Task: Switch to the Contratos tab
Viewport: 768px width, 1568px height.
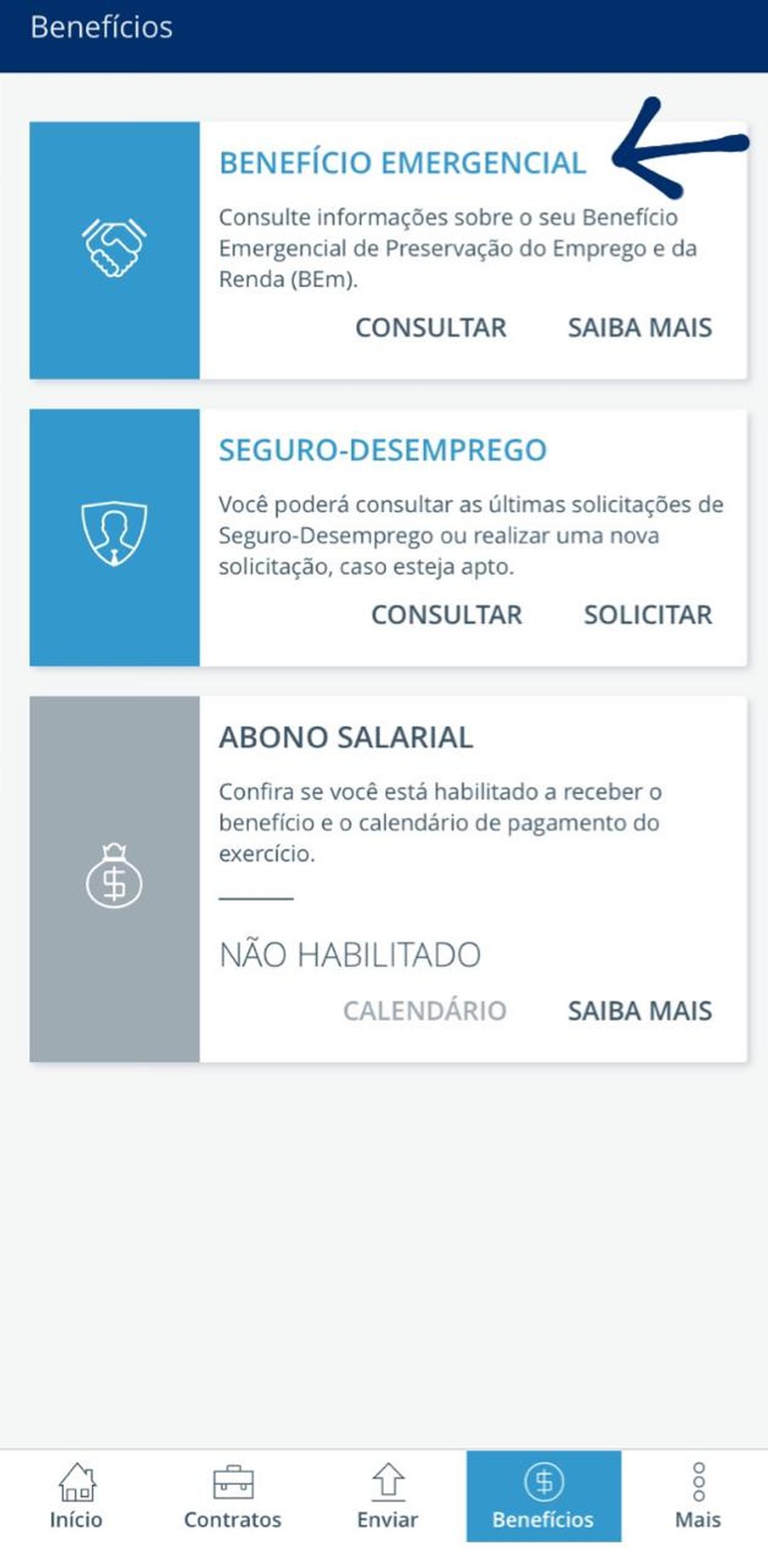Action: click(233, 1496)
